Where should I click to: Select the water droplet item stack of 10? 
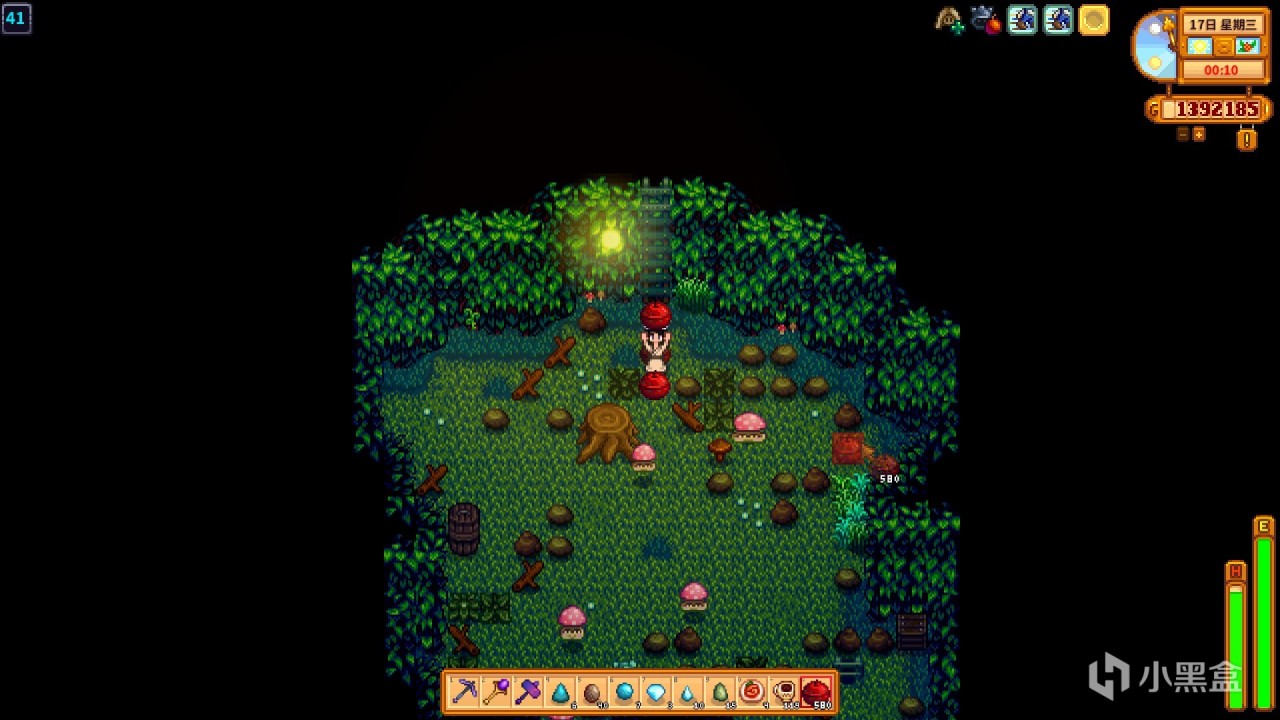688,692
